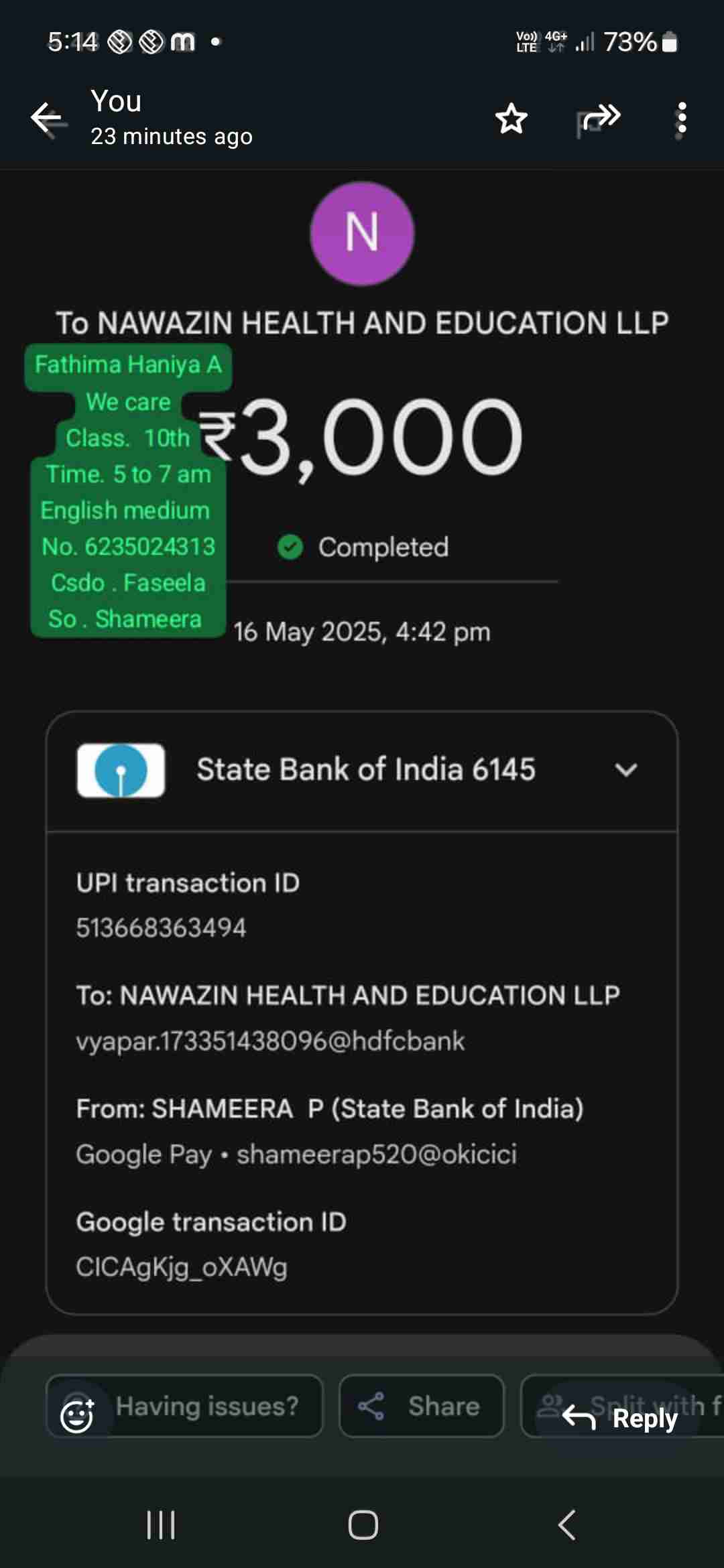The image size is (724, 1568).
Task: Add an emoji reaction to the image
Action: (x=78, y=1417)
